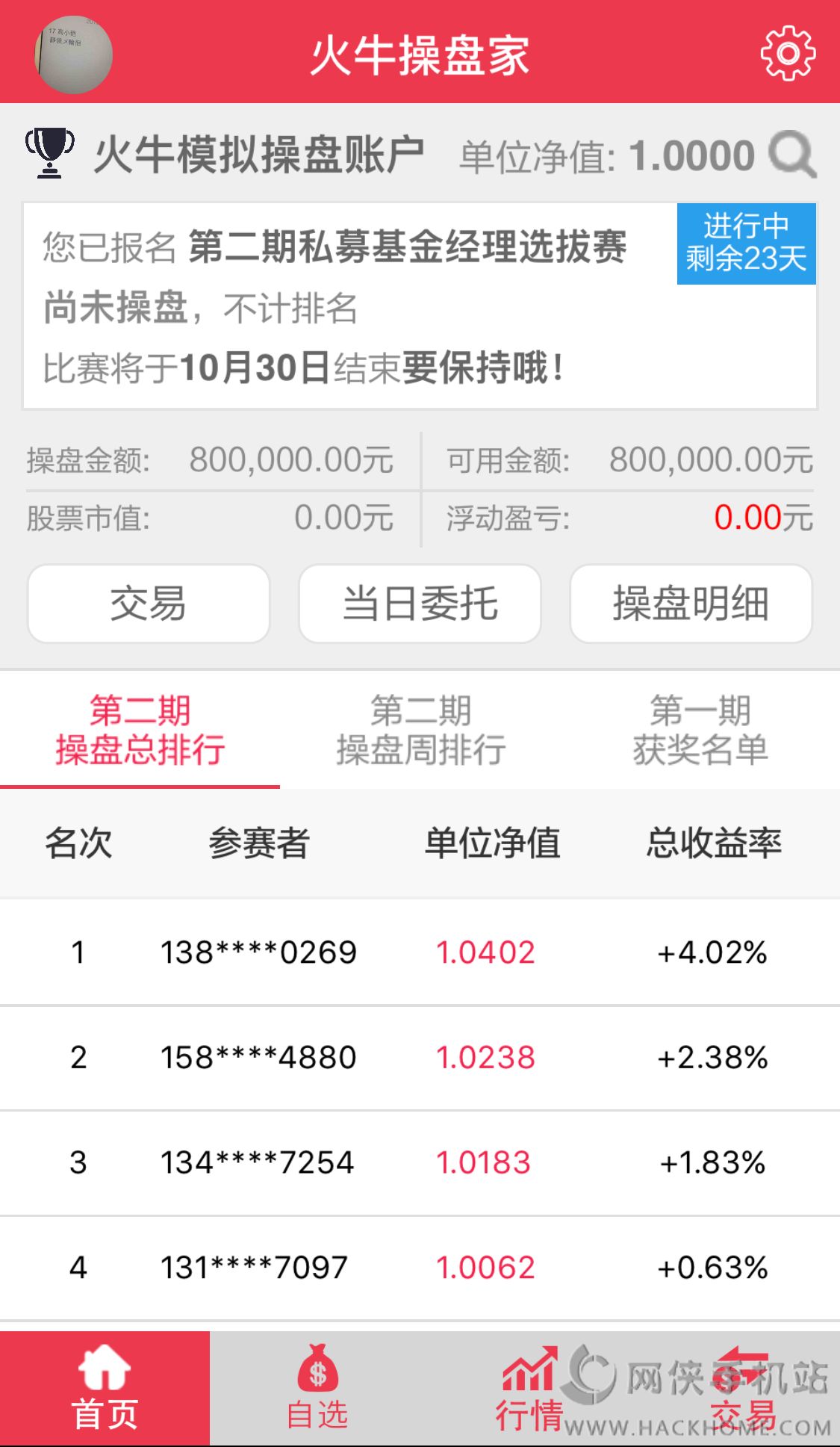
Task: Open 操盘明细 details
Action: pyautogui.click(x=691, y=604)
